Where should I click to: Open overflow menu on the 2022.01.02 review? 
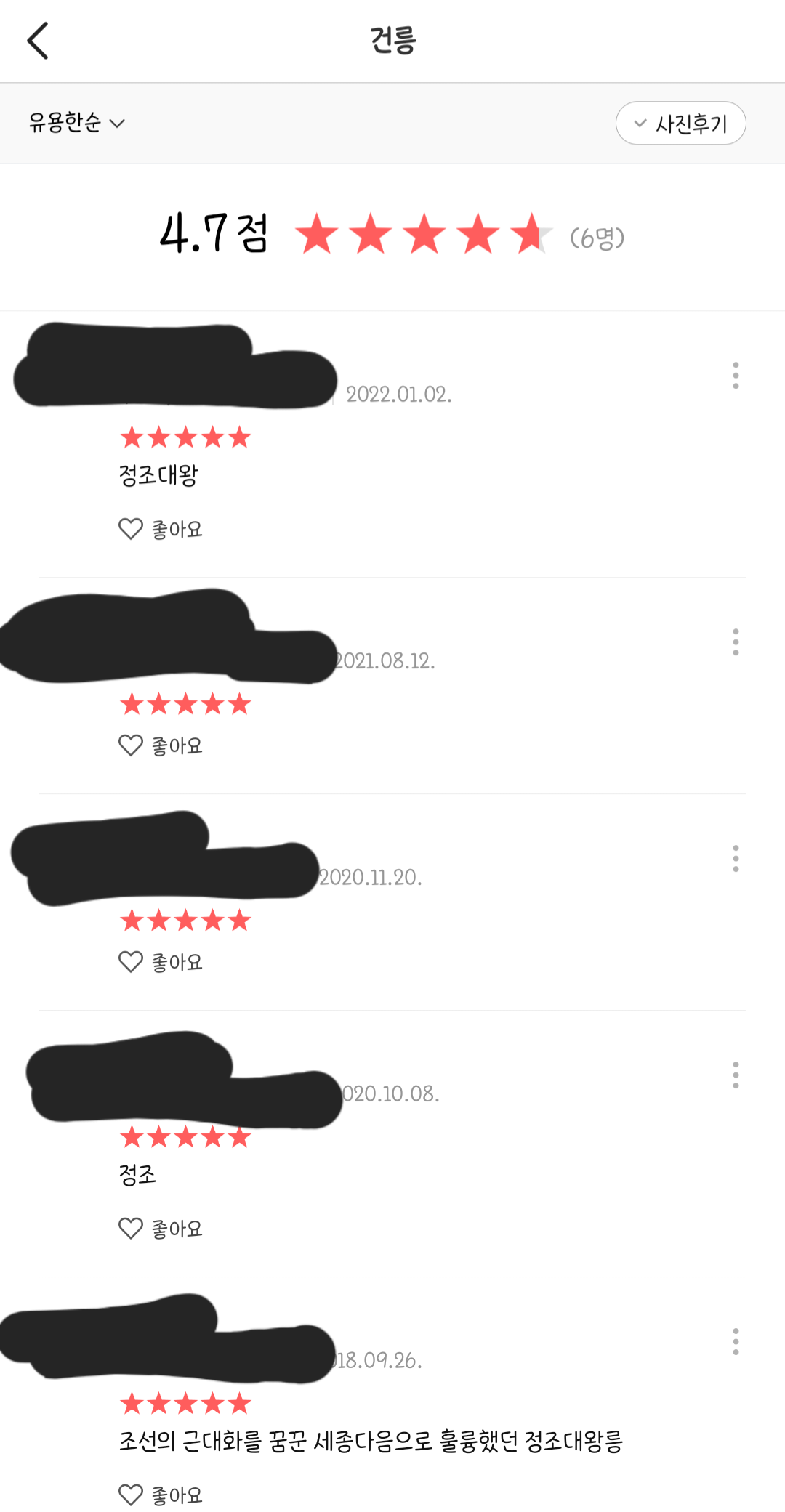click(736, 375)
